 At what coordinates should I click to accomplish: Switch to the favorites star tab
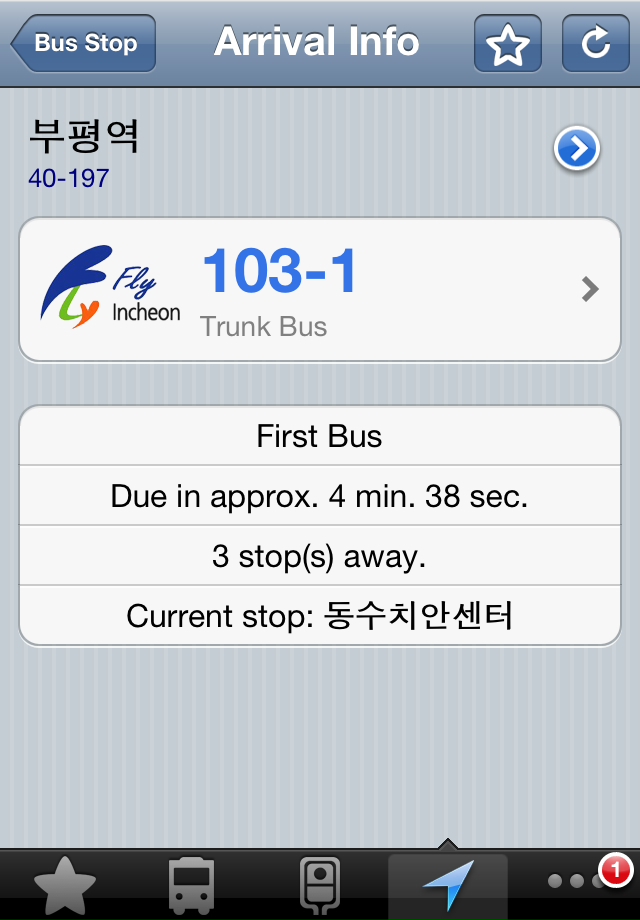tap(65, 886)
